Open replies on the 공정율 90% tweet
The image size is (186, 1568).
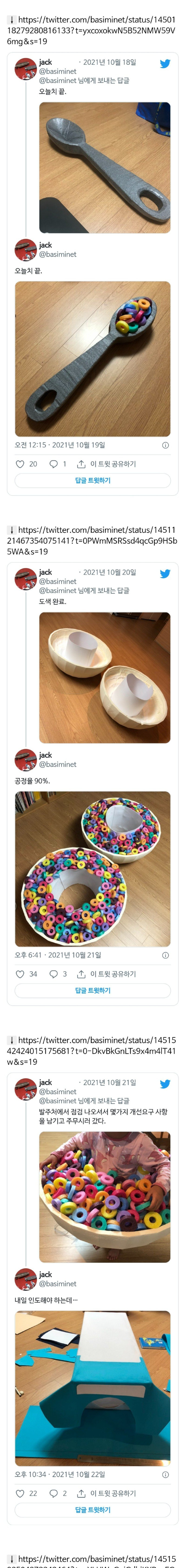[x=54, y=974]
